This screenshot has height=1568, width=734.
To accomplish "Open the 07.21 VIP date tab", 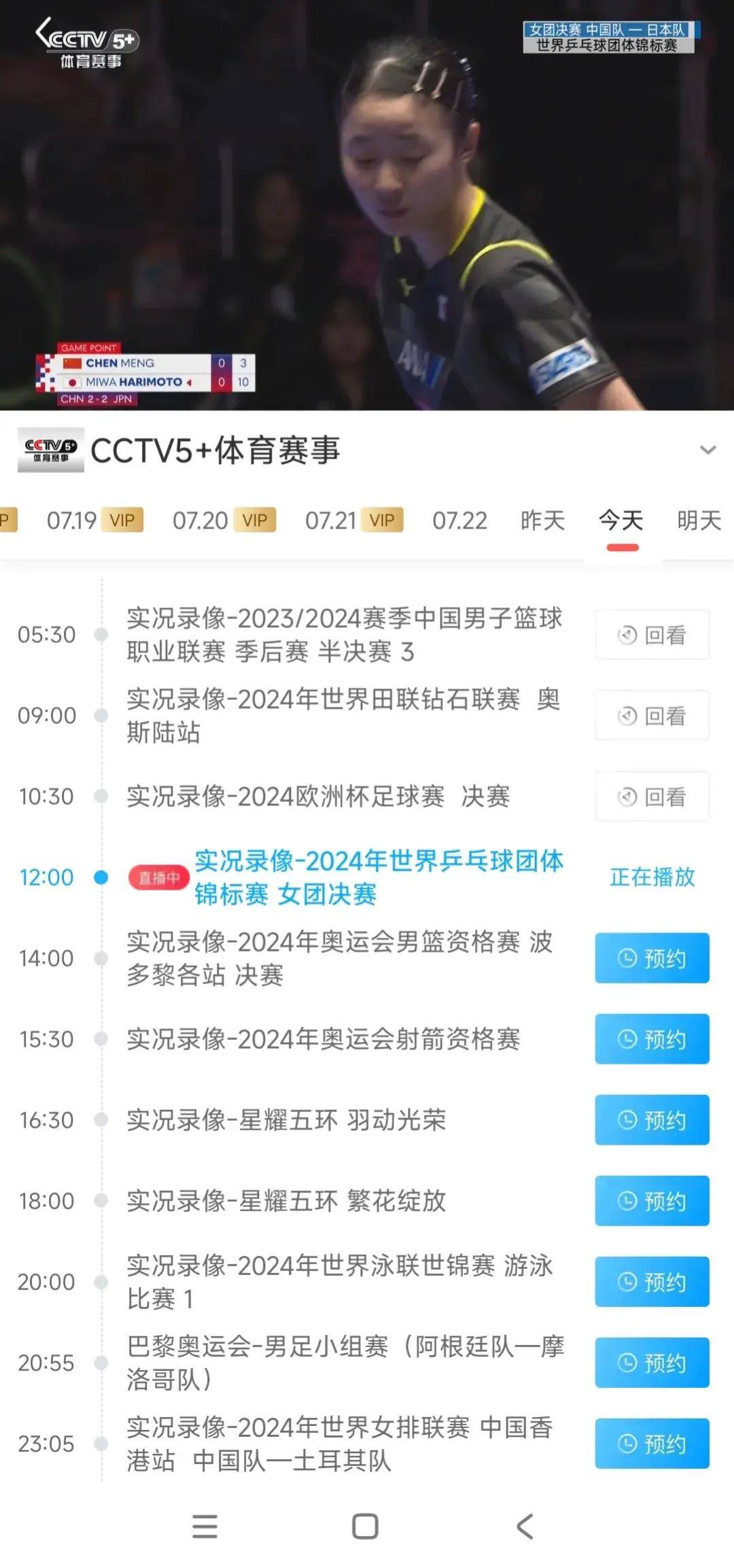I will coord(353,521).
